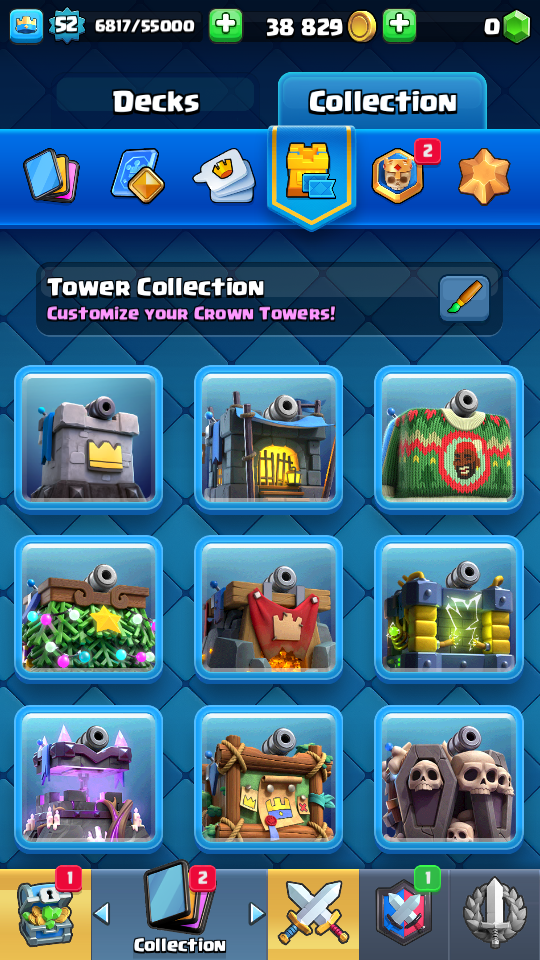540x960 pixels.
Task: Go to the crossed swords battle tab
Action: [x=313, y=914]
